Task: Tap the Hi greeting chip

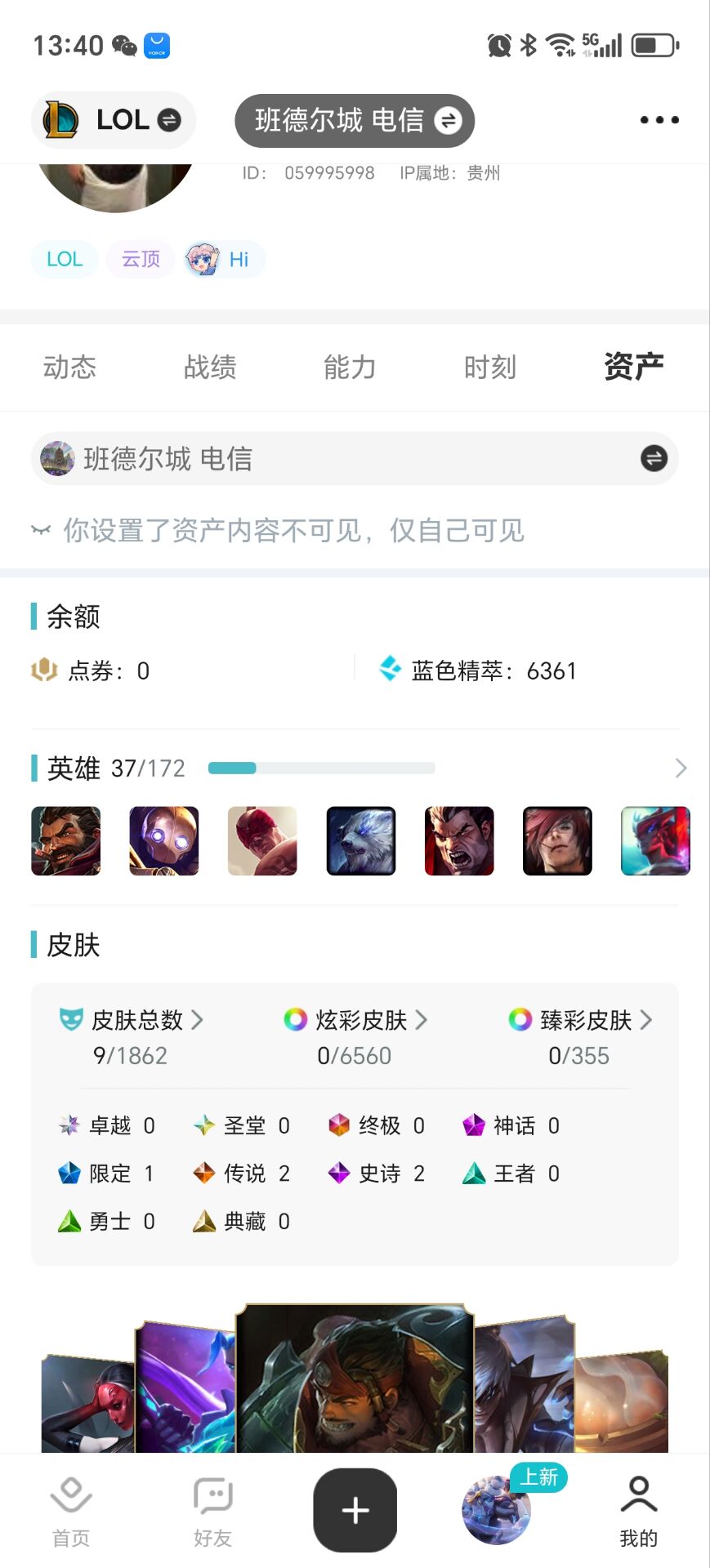Action: (x=225, y=260)
